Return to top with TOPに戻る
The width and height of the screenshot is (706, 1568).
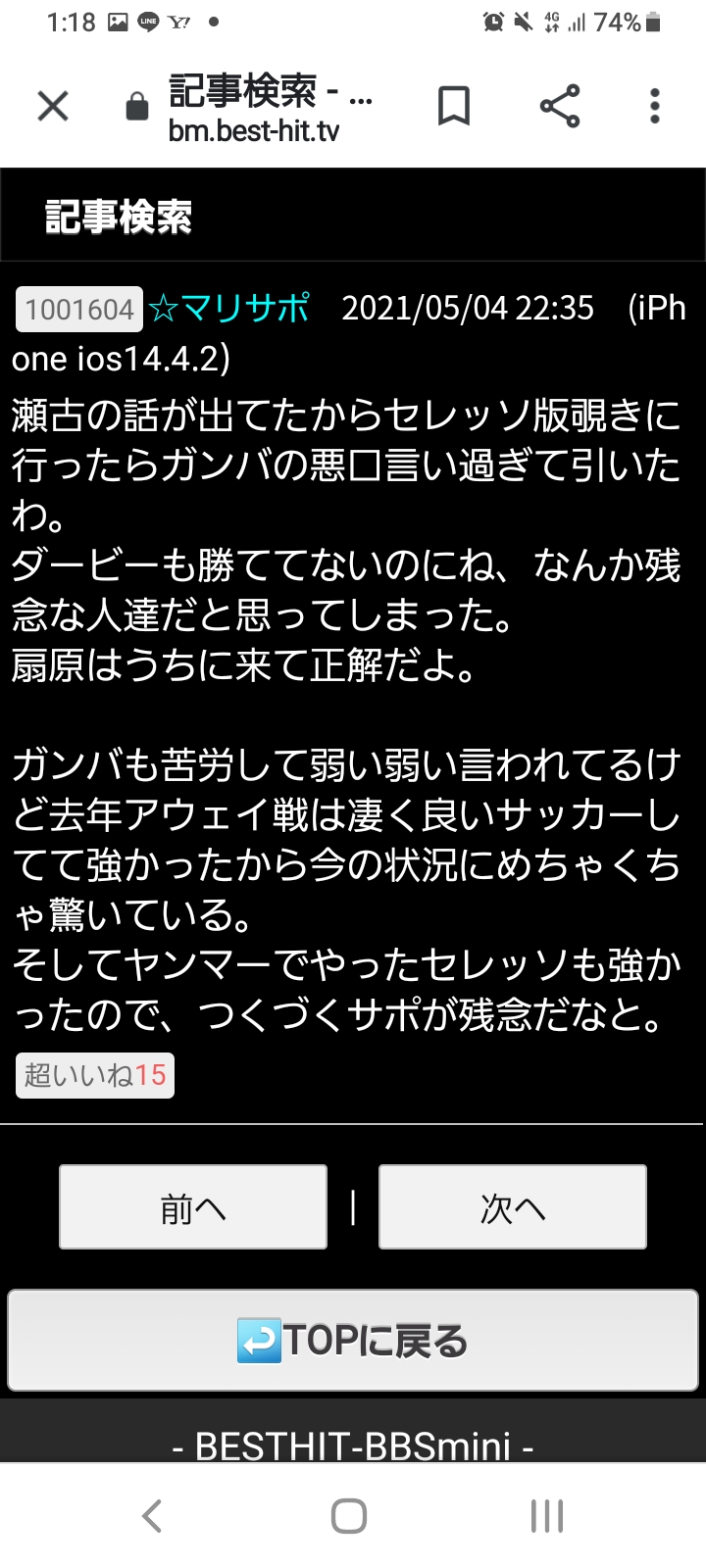pyautogui.click(x=353, y=1341)
